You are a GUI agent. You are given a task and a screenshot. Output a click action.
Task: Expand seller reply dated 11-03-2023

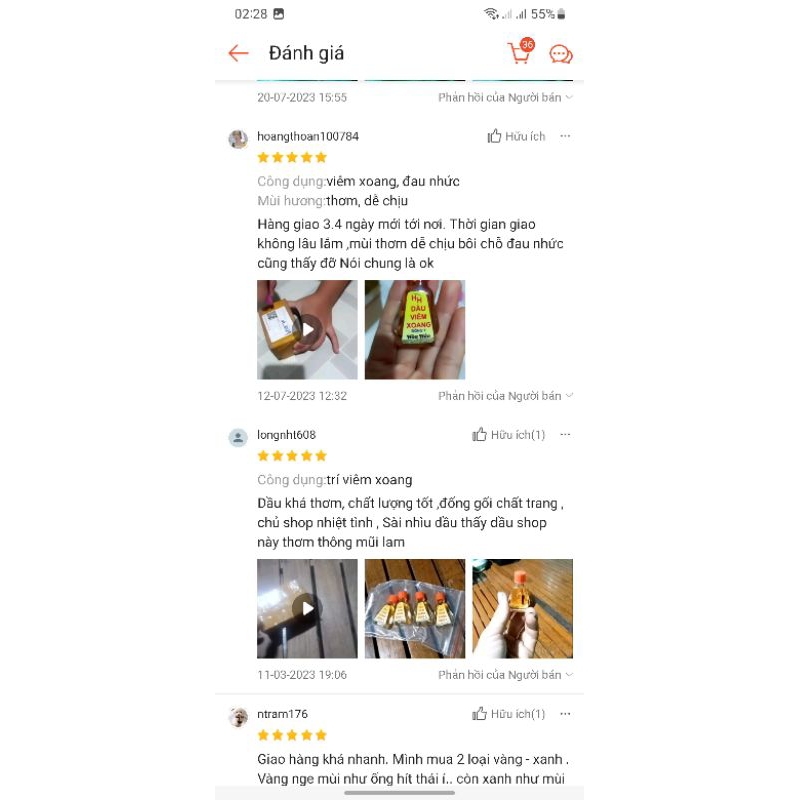click(505, 675)
